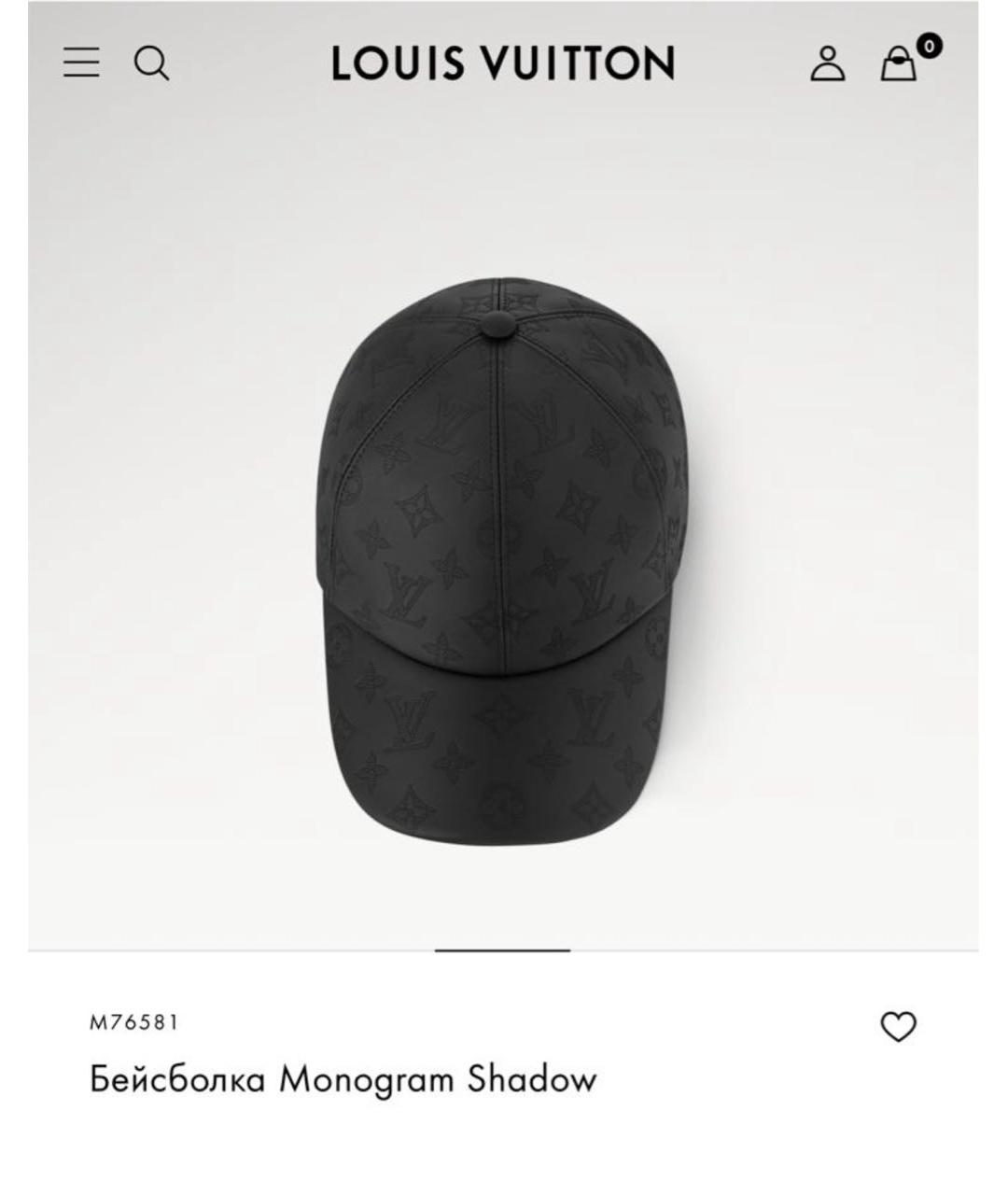
Task: View the shopping bag
Action: [x=900, y=63]
